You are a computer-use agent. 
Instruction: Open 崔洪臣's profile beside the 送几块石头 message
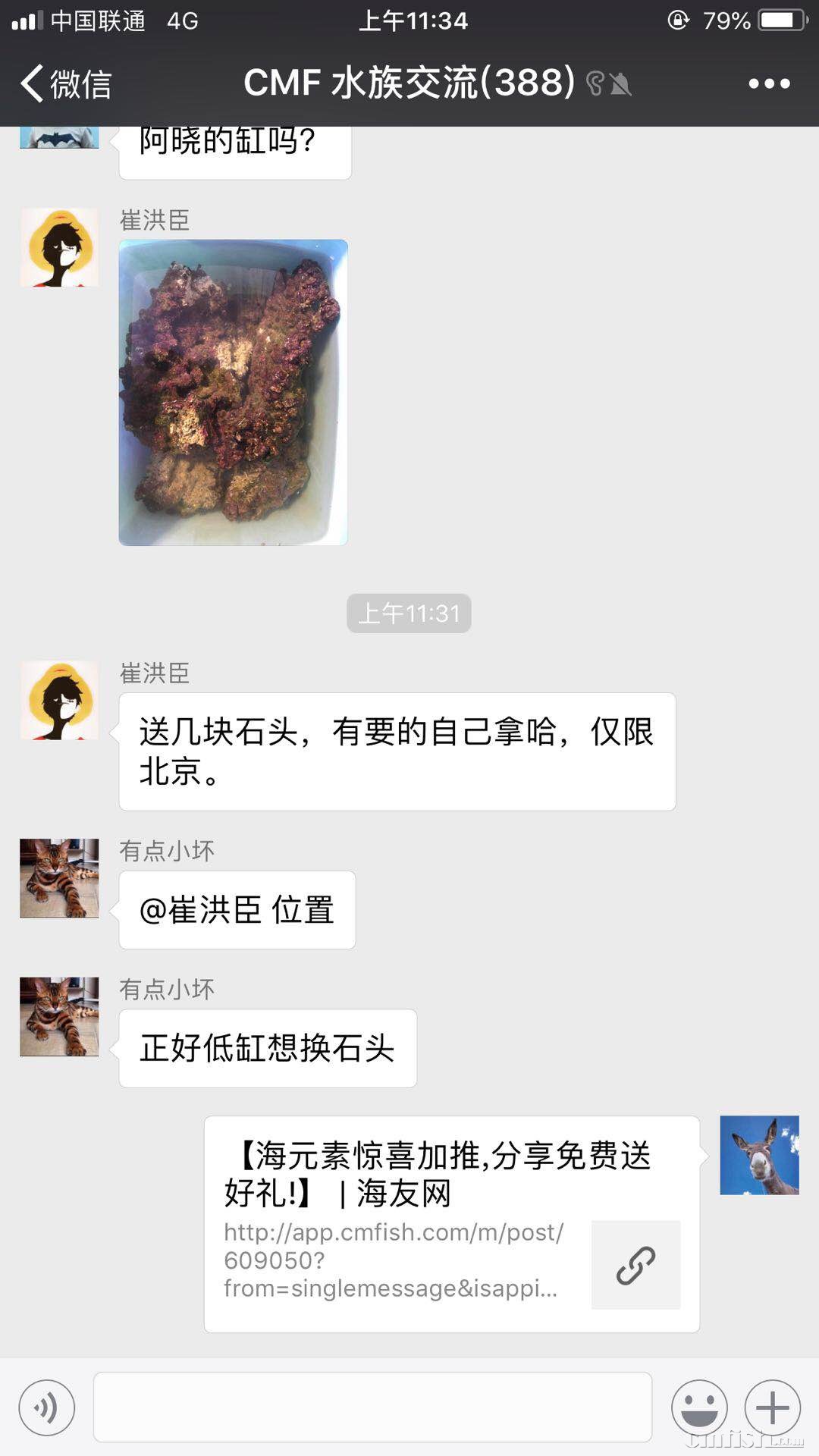coord(59,700)
